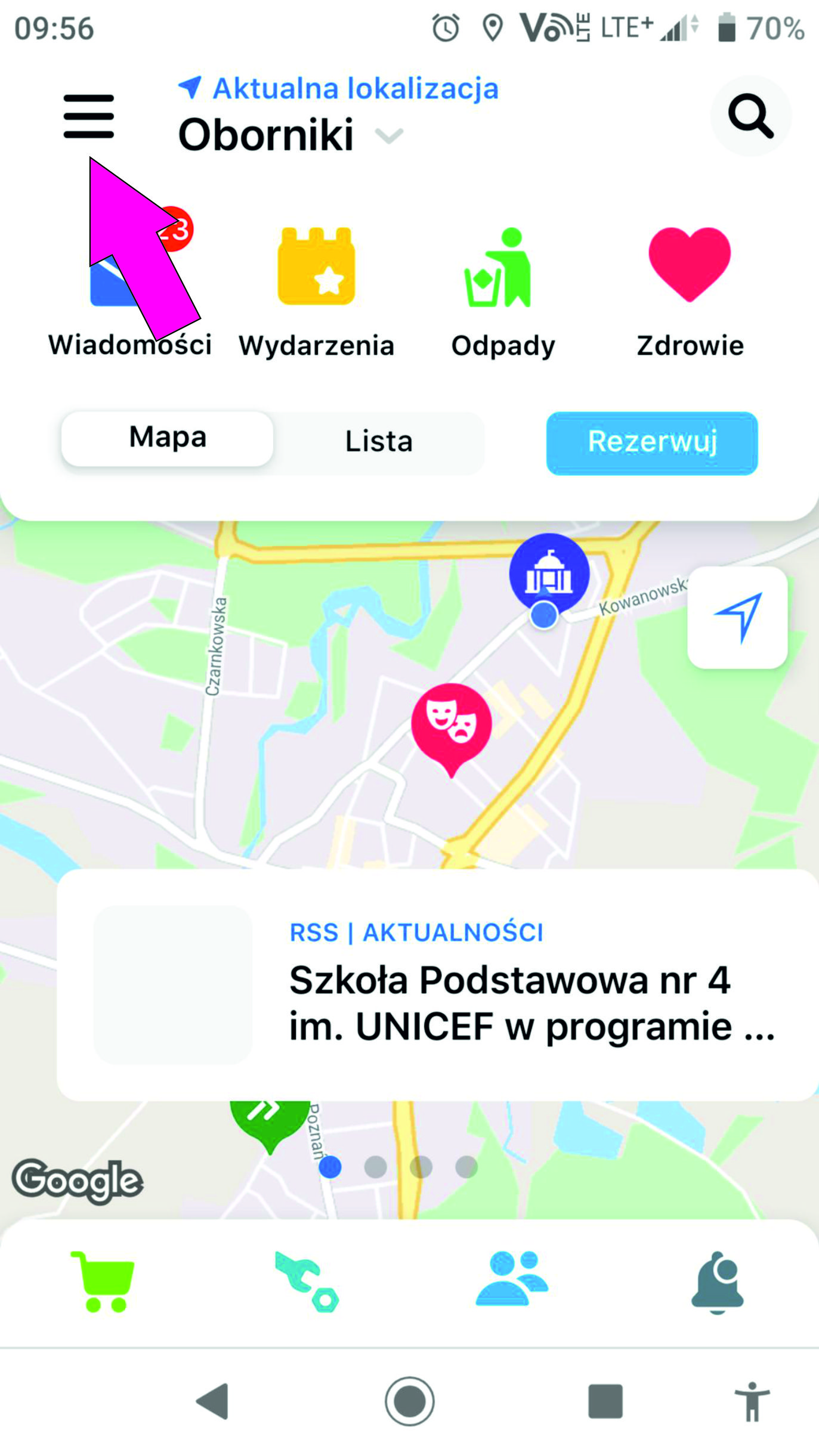The width and height of the screenshot is (819, 1456).
Task: Open the search magnifier
Action: click(750, 116)
